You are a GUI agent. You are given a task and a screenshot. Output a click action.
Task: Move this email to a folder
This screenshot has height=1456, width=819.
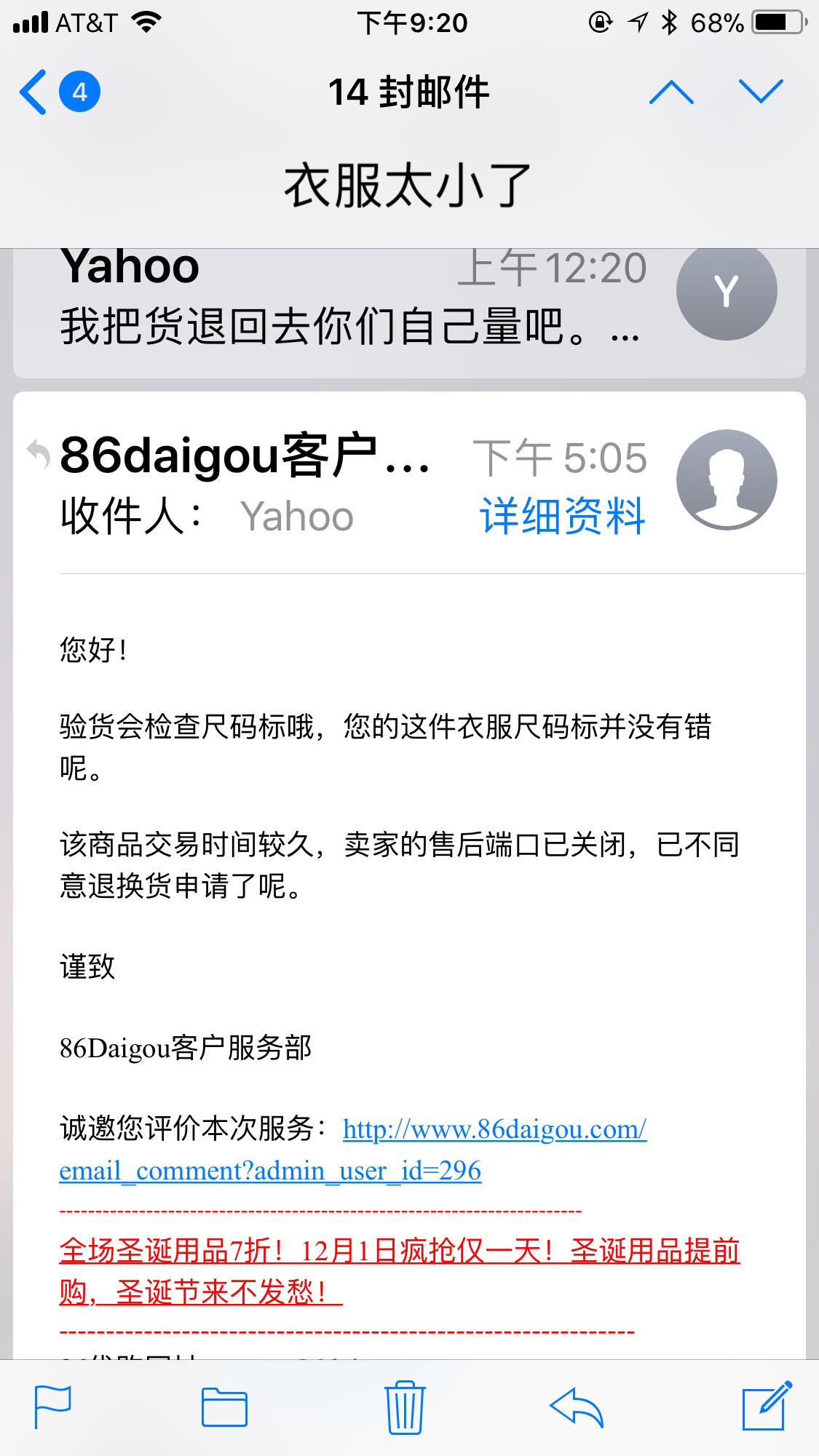click(x=224, y=1408)
